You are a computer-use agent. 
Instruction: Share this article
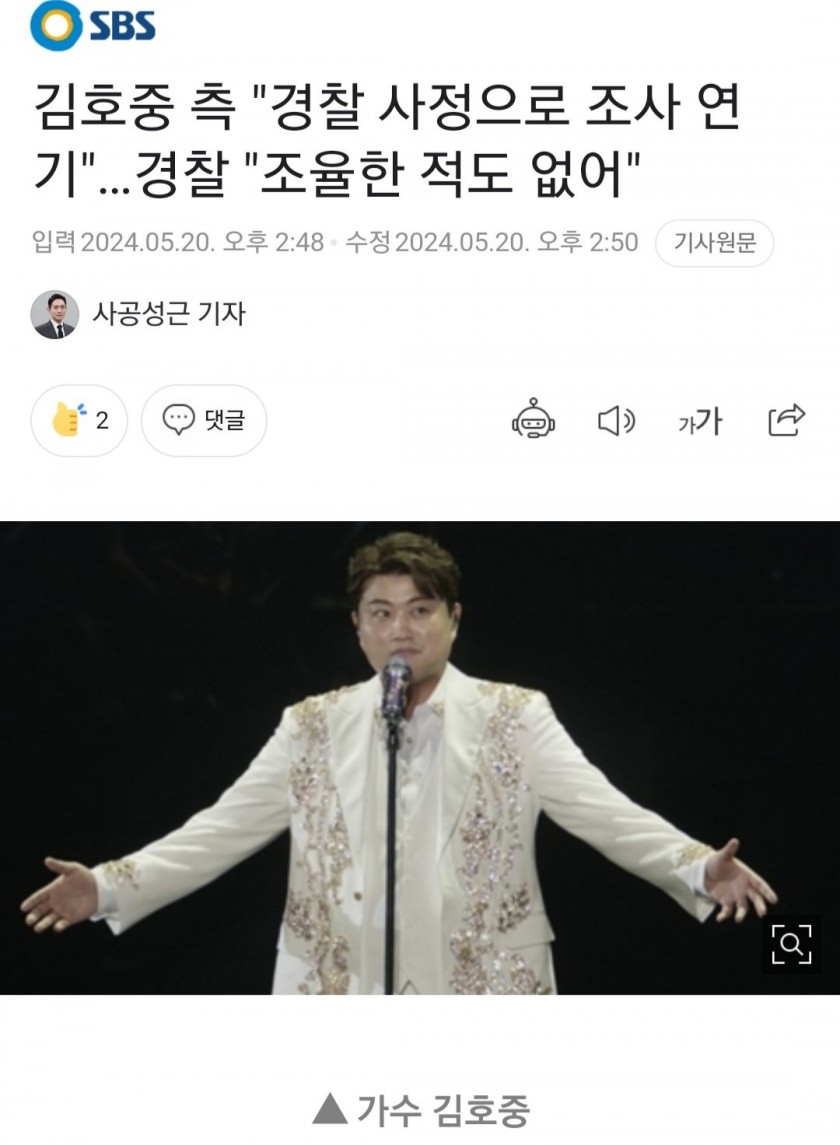[786, 420]
